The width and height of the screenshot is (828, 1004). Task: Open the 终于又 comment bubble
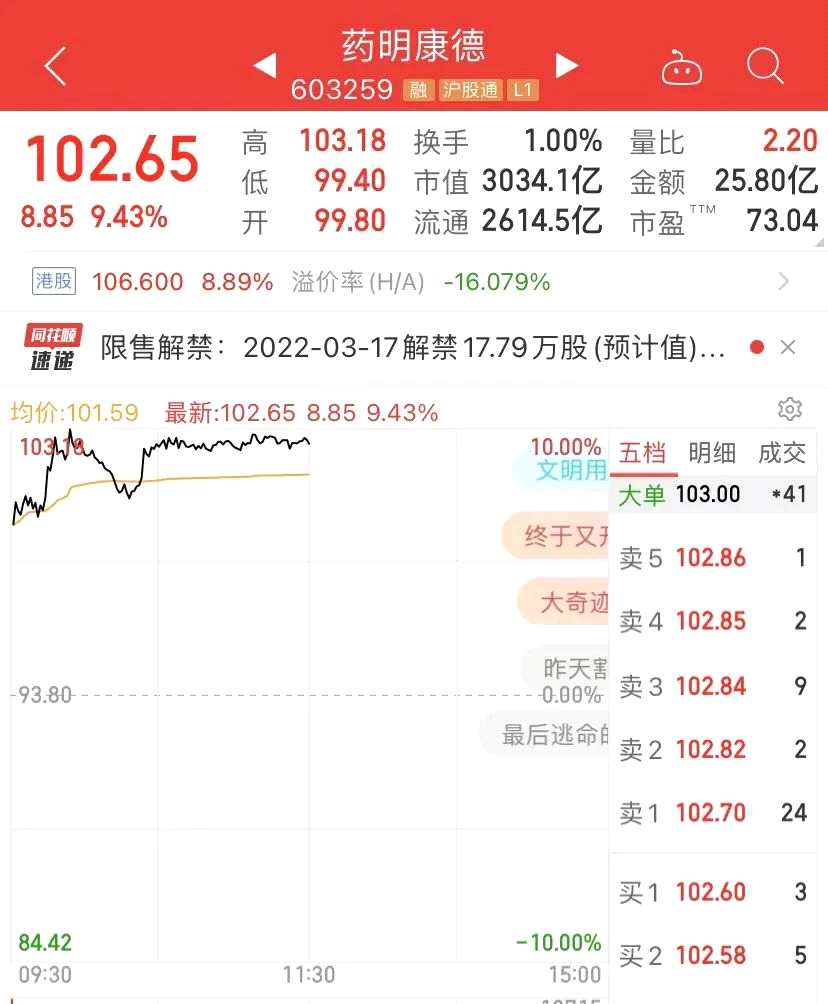[x=560, y=536]
